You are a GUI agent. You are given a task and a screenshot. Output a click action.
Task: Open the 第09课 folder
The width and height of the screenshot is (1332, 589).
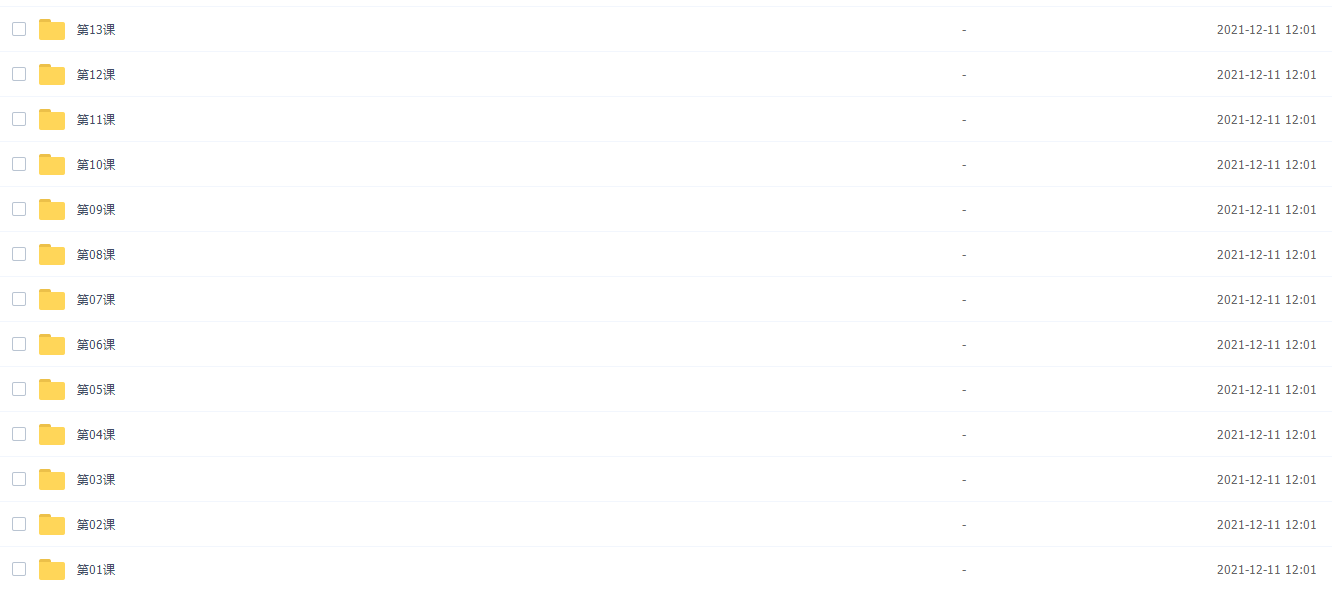coord(96,210)
